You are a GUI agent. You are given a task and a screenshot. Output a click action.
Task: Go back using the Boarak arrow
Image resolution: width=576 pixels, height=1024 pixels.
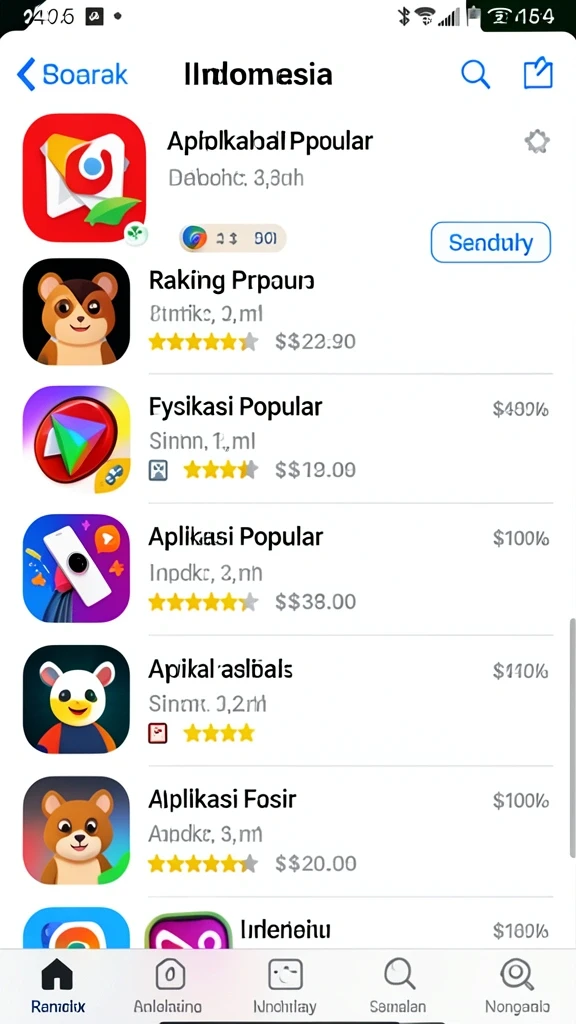72,74
